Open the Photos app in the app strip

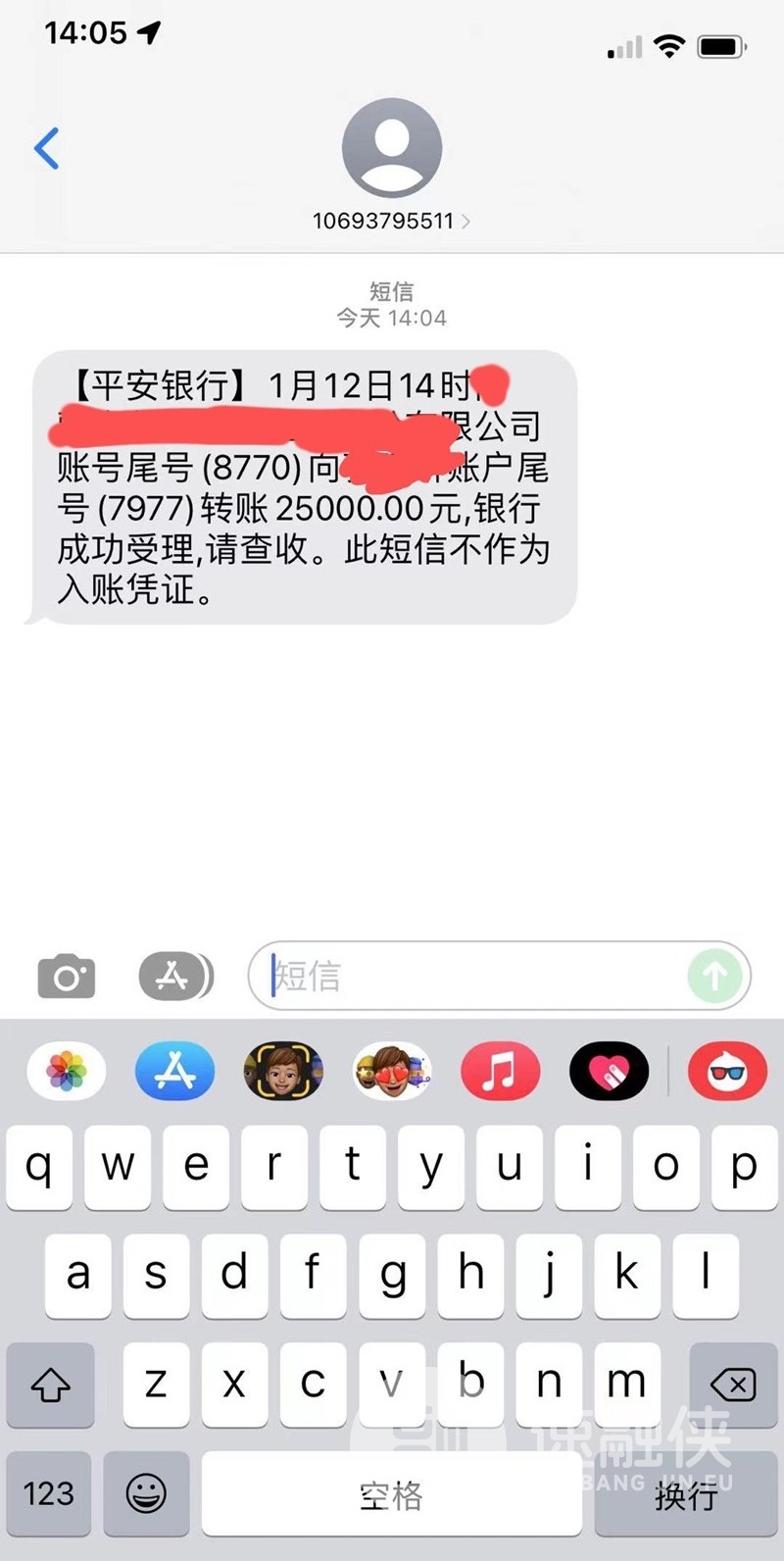coord(67,1070)
